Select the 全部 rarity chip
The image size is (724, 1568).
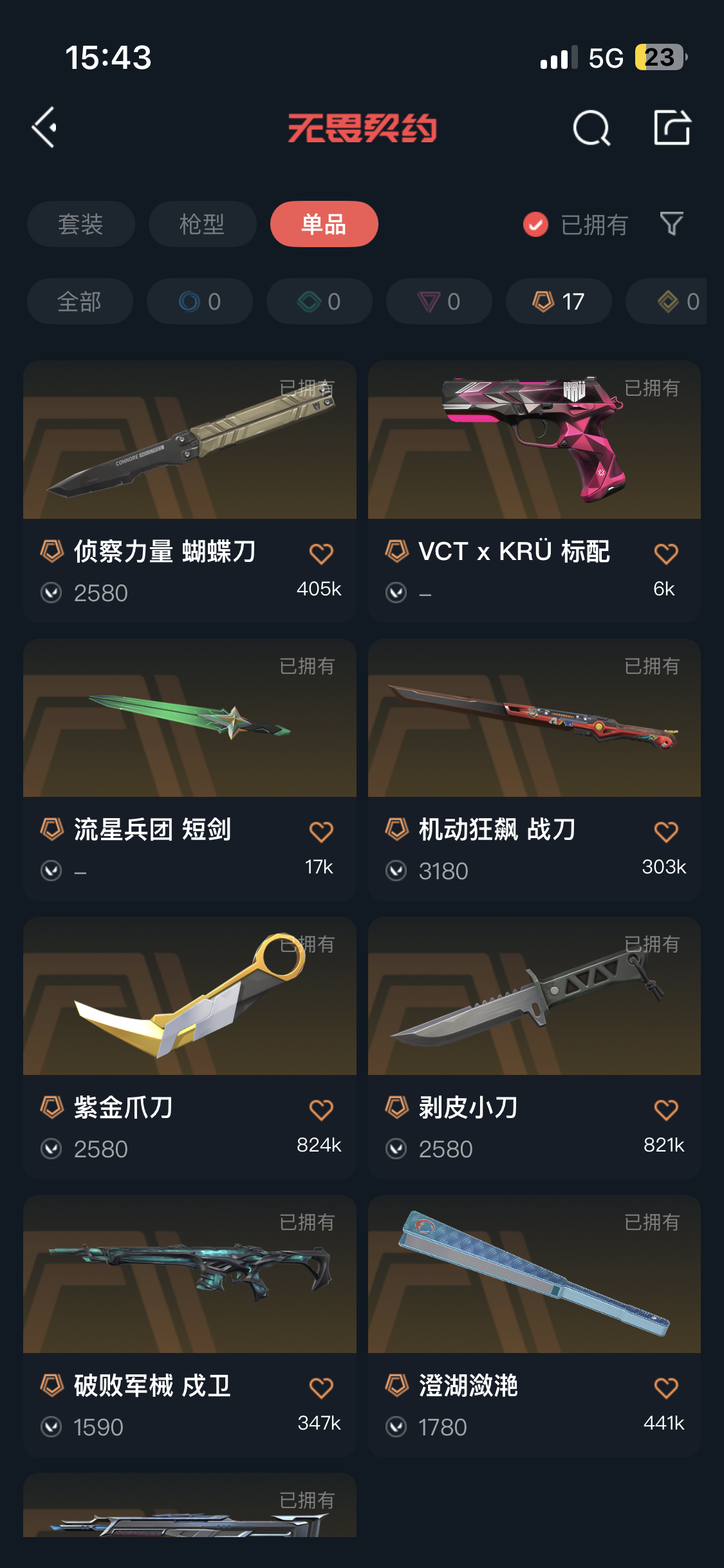coord(79,301)
